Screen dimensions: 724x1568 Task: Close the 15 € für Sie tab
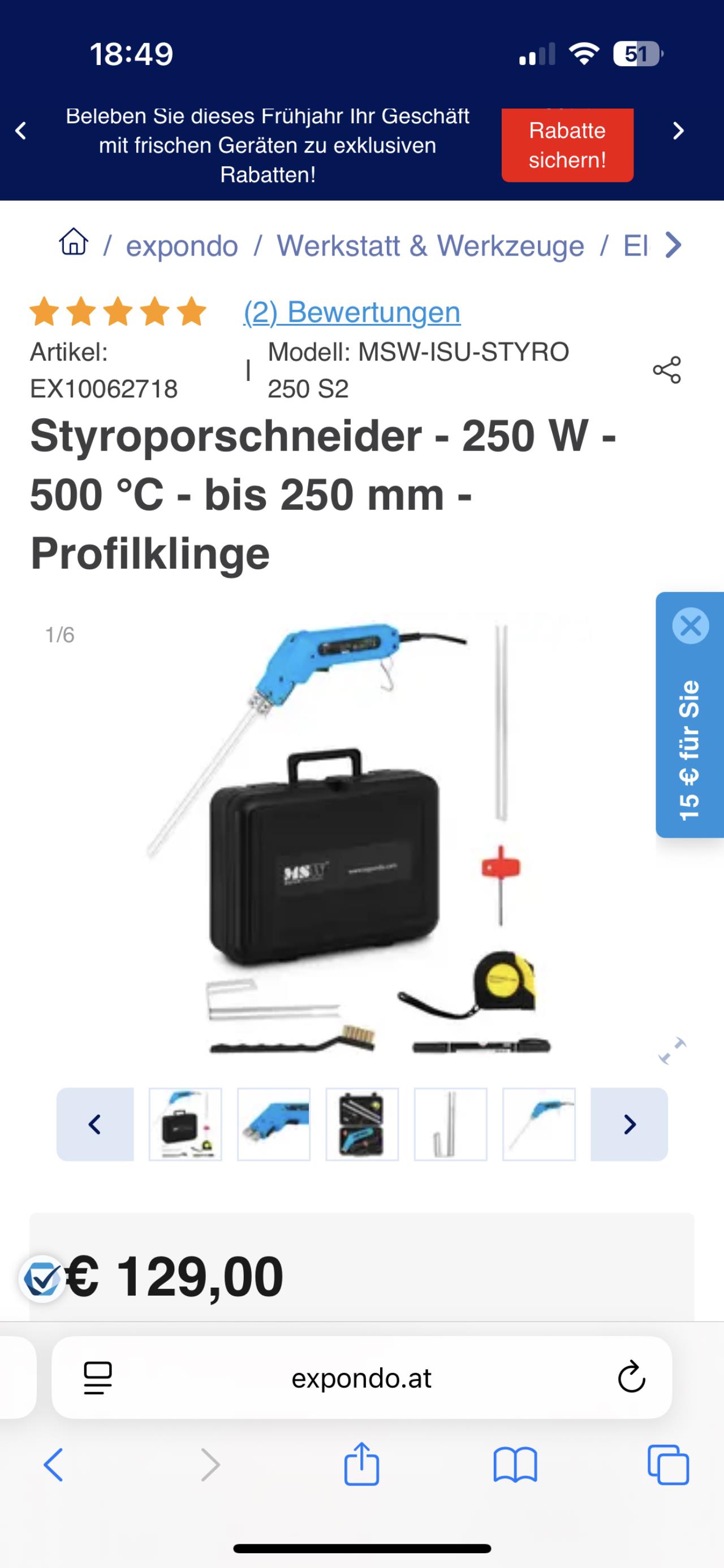point(691,625)
